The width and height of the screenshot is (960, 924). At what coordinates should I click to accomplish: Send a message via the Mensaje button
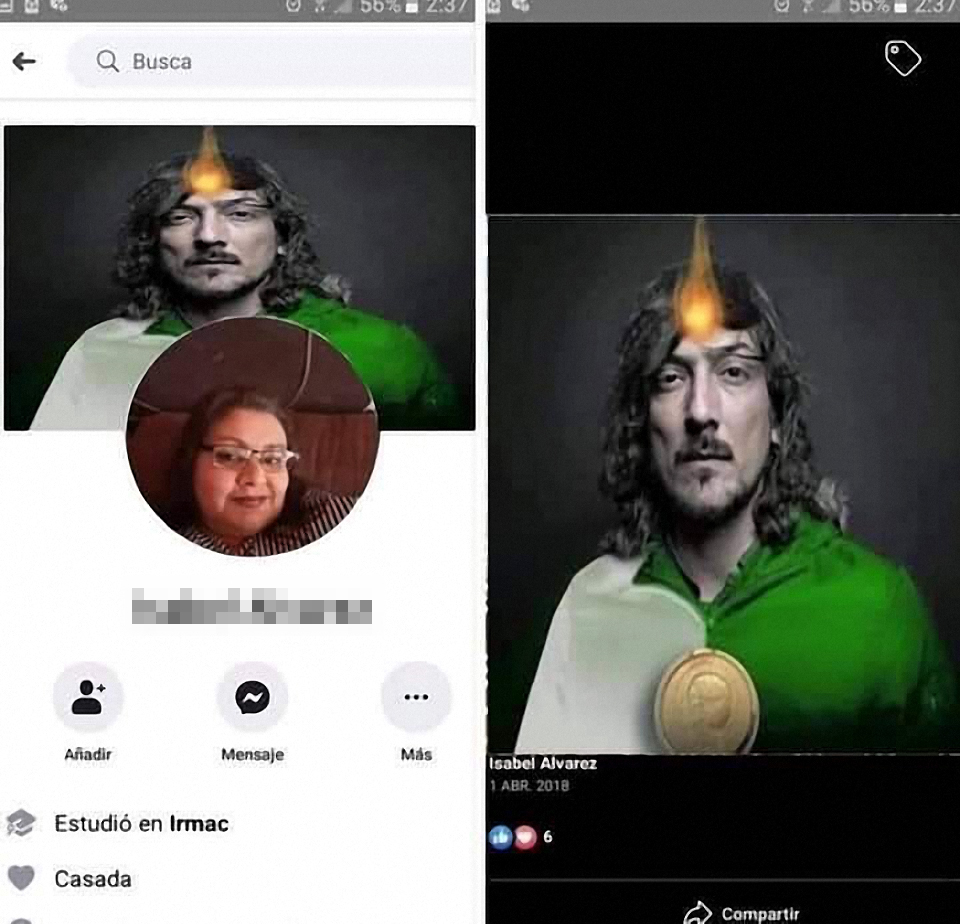point(252,698)
